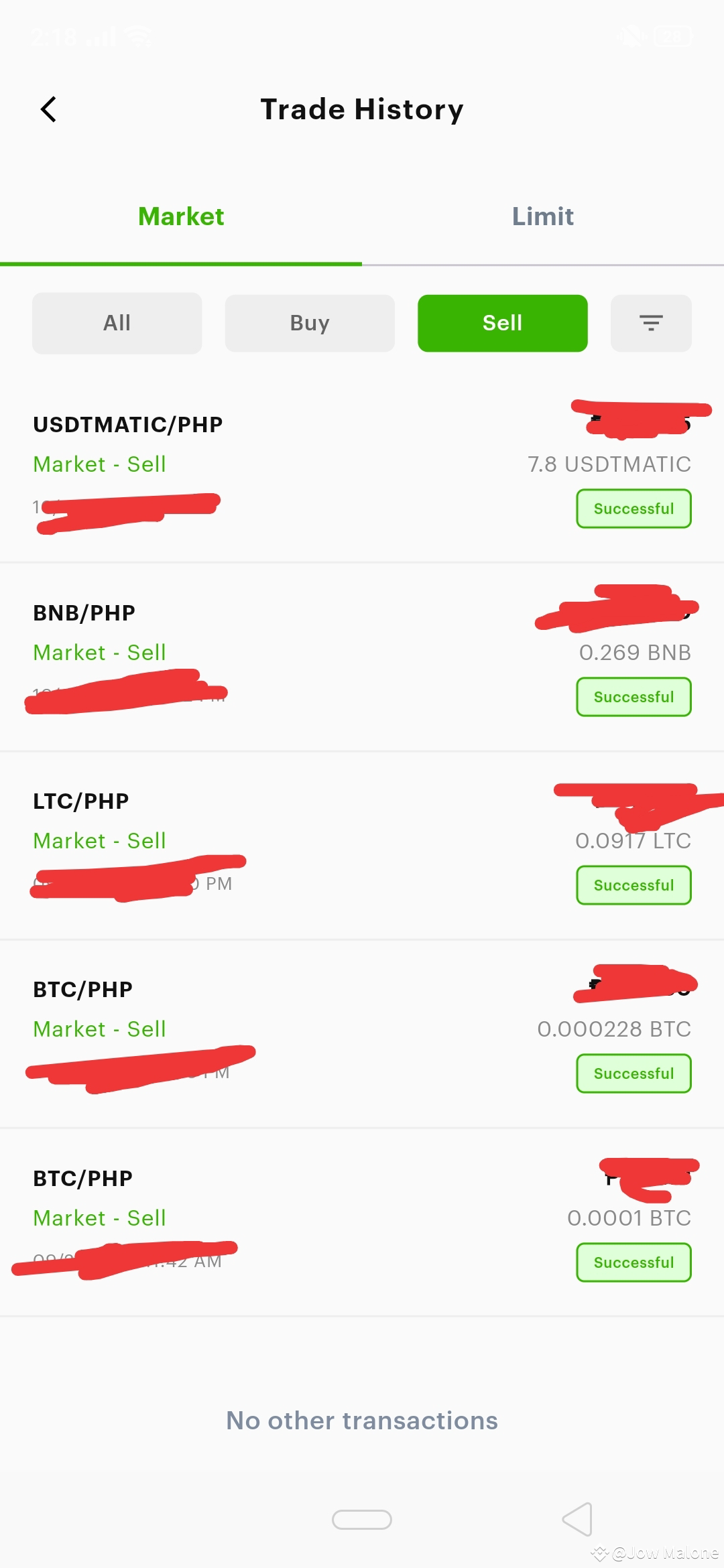Enable the Buy transactions filter
The height and width of the screenshot is (1568, 724).
(310, 322)
